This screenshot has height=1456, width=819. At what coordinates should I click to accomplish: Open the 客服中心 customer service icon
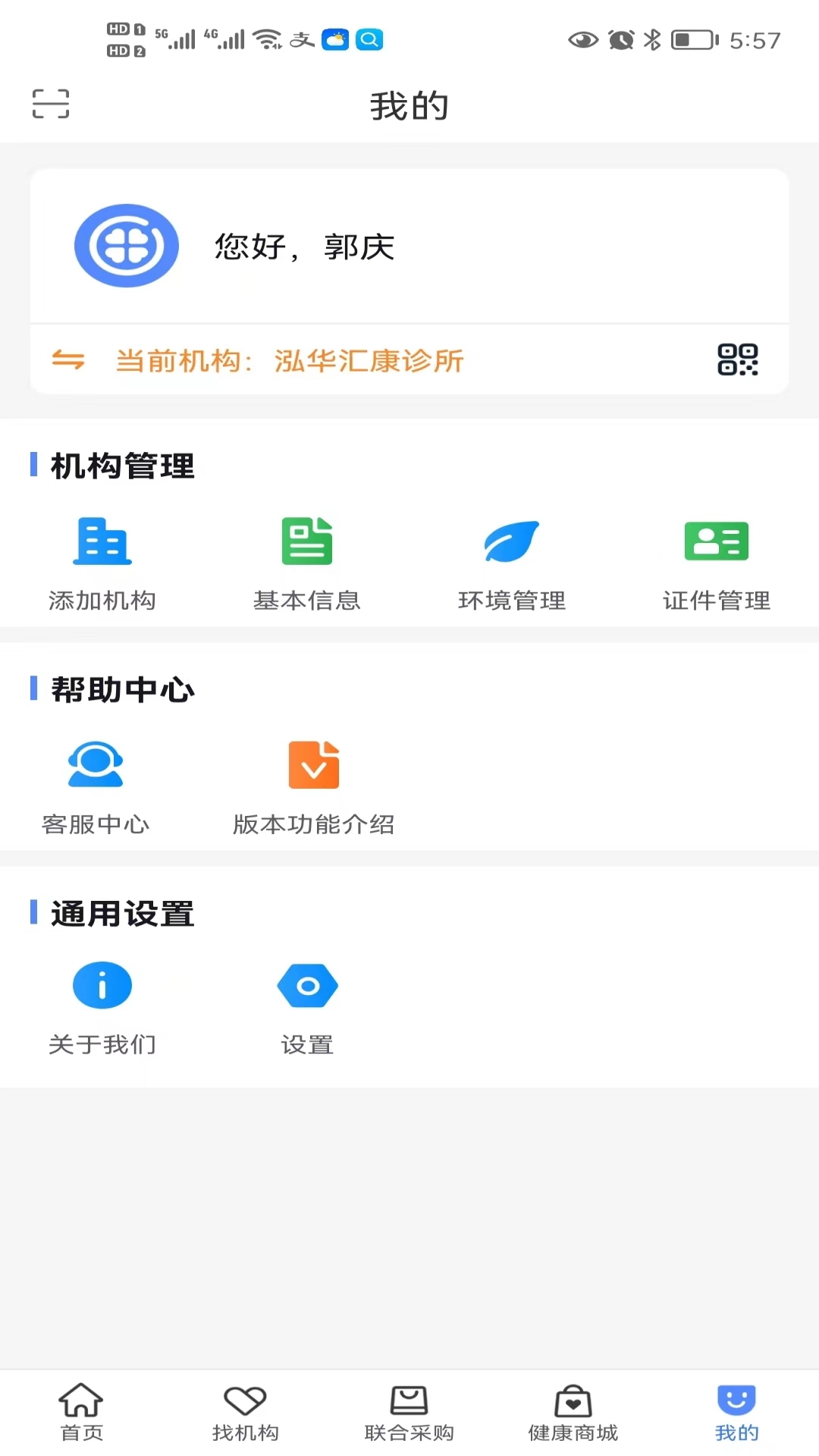click(x=96, y=764)
